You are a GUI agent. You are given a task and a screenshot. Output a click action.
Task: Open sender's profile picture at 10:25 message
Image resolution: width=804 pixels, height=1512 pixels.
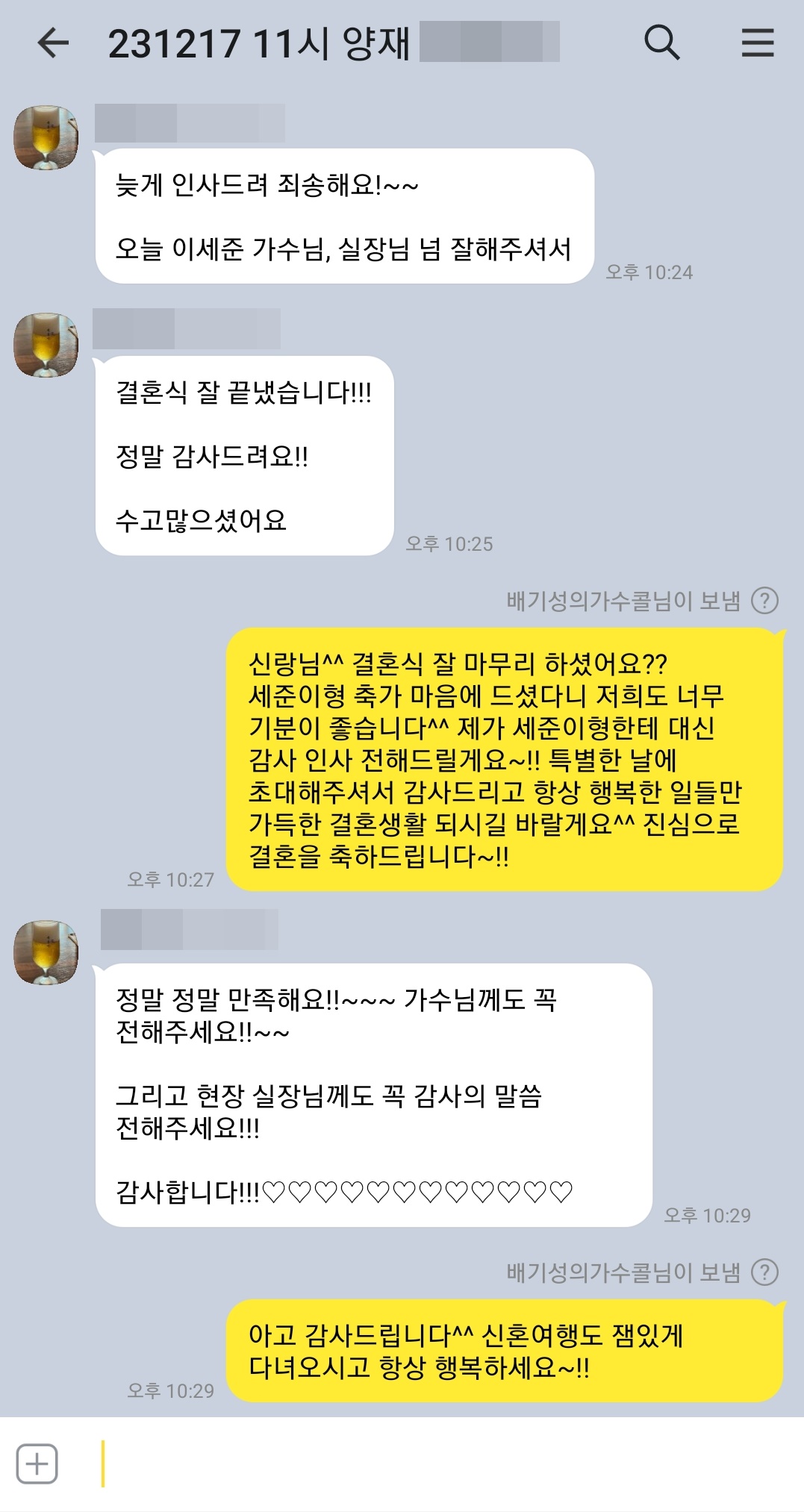[x=46, y=345]
